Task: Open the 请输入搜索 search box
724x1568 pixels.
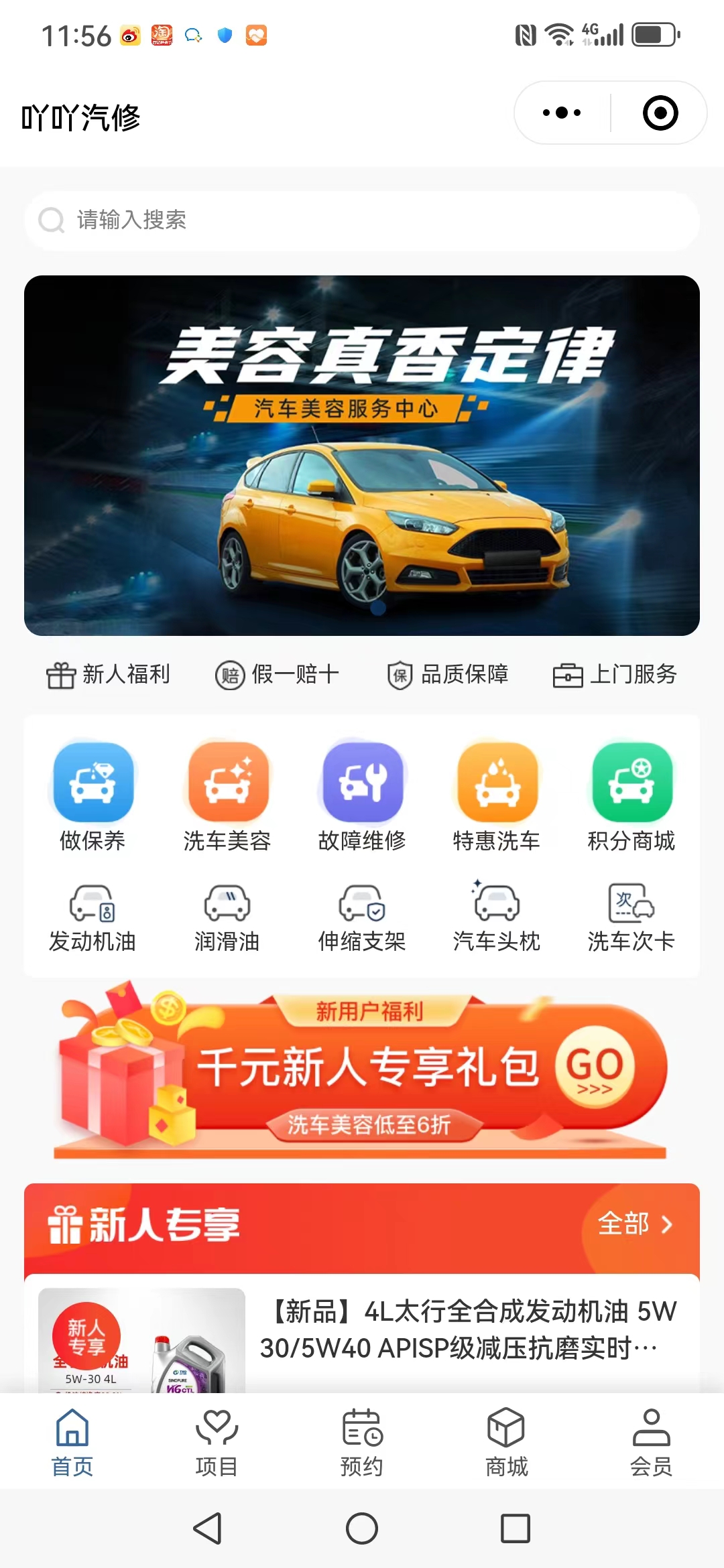Action: [x=362, y=220]
